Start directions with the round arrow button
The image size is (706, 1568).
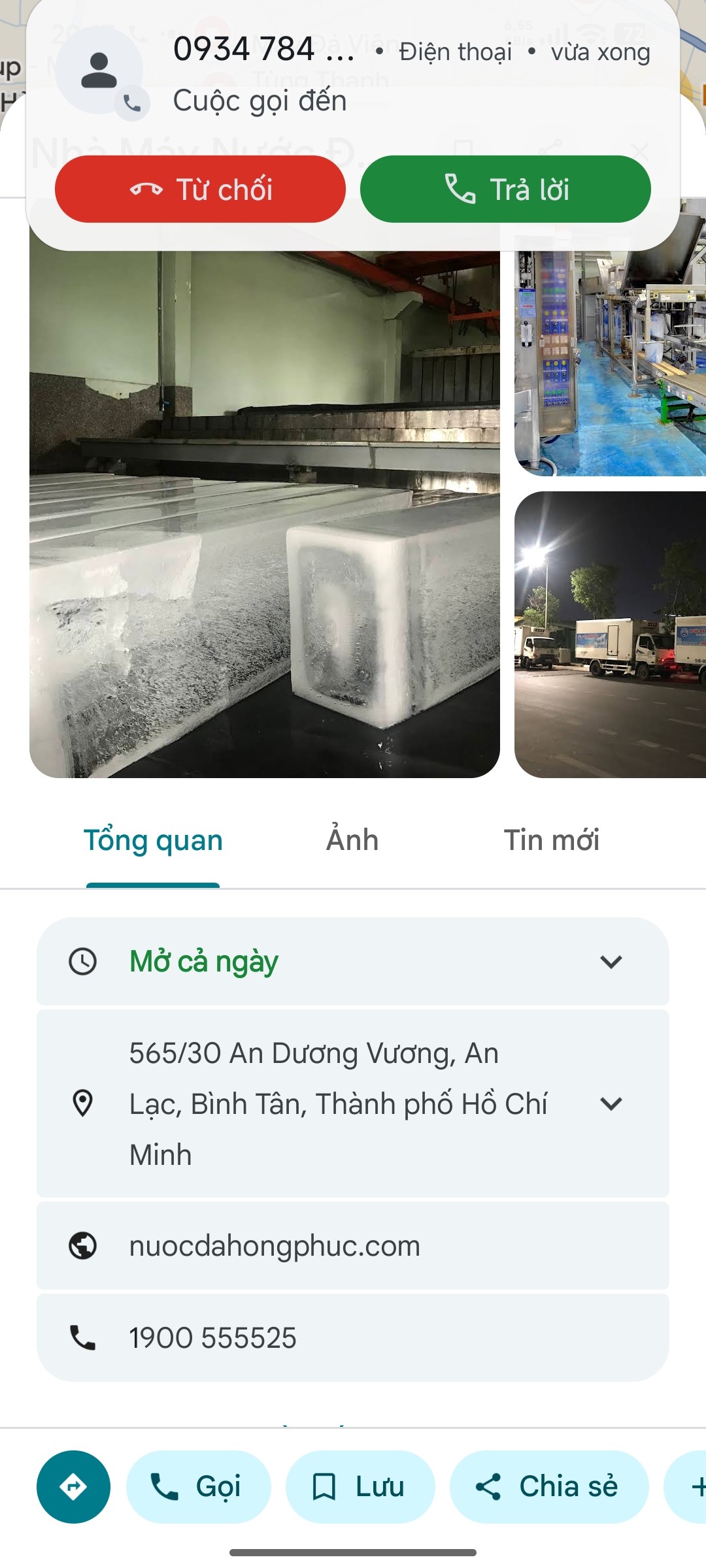point(73,1487)
